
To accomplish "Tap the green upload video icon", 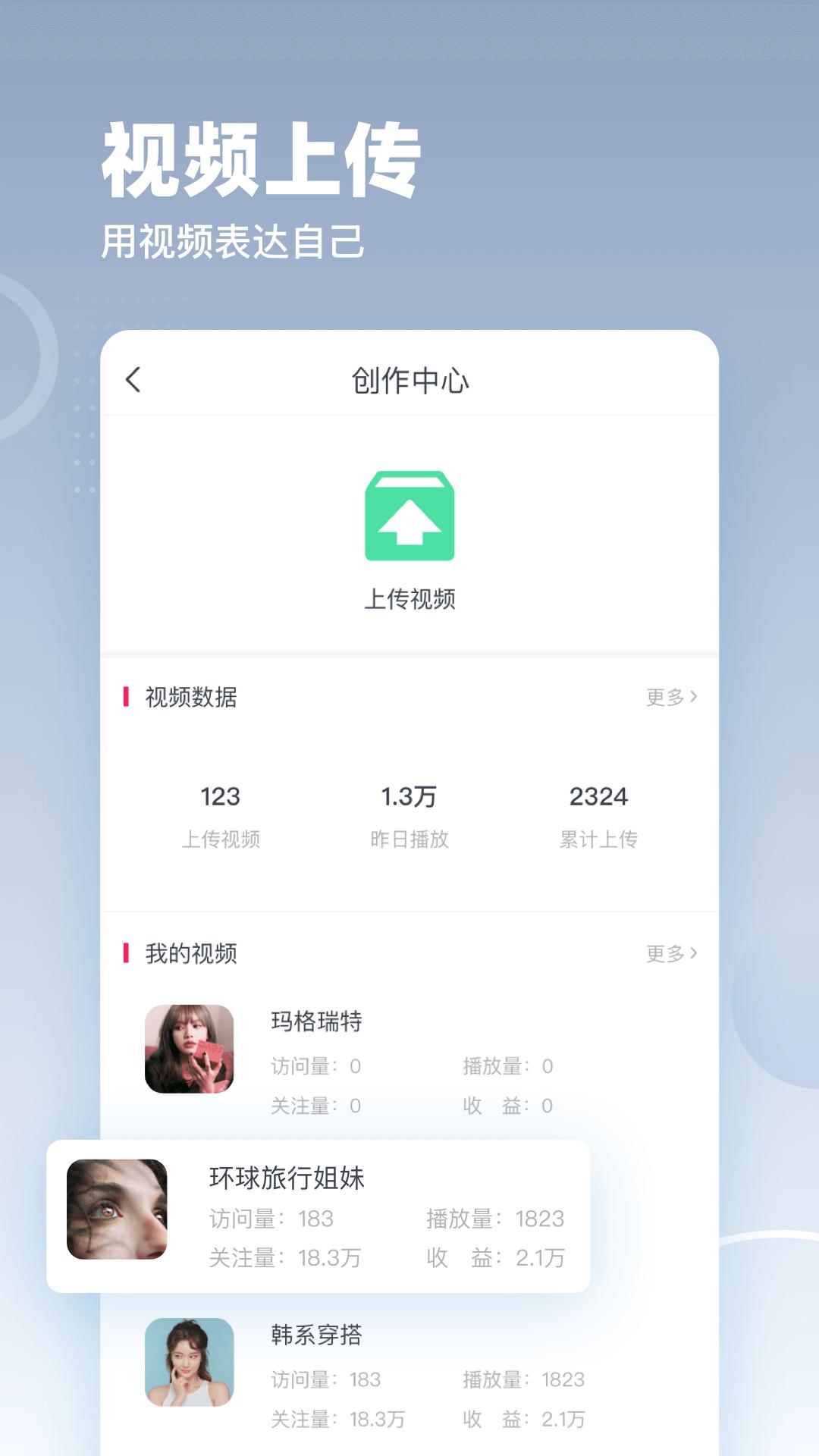I will tap(409, 514).
